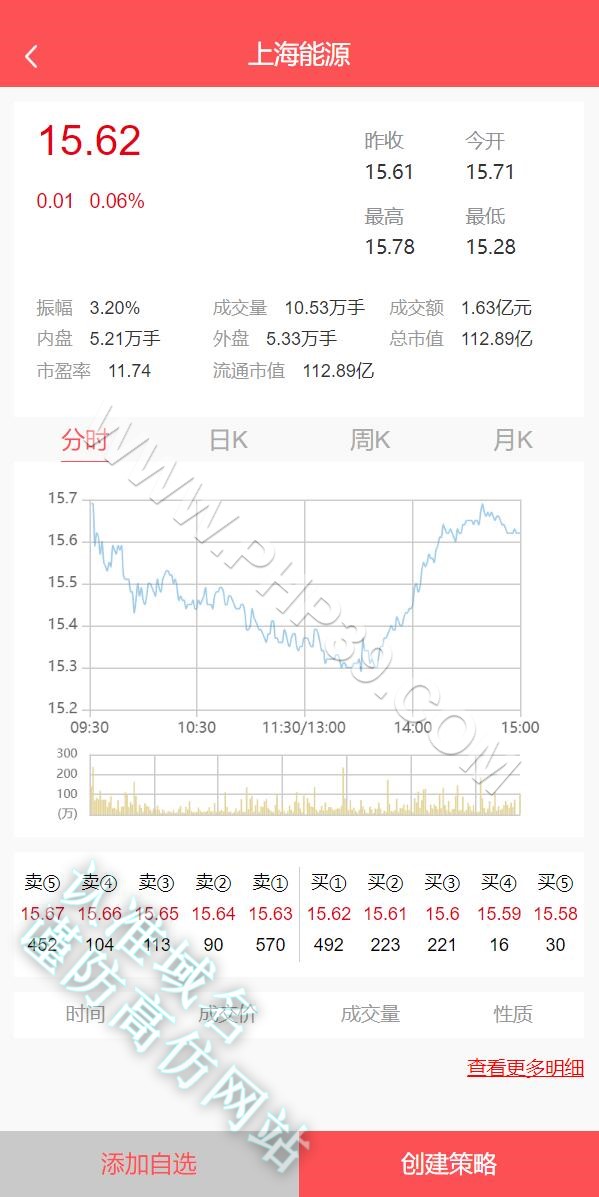Select the 分时 chart tab
Image resolution: width=599 pixels, height=1197 pixels.
85,440
